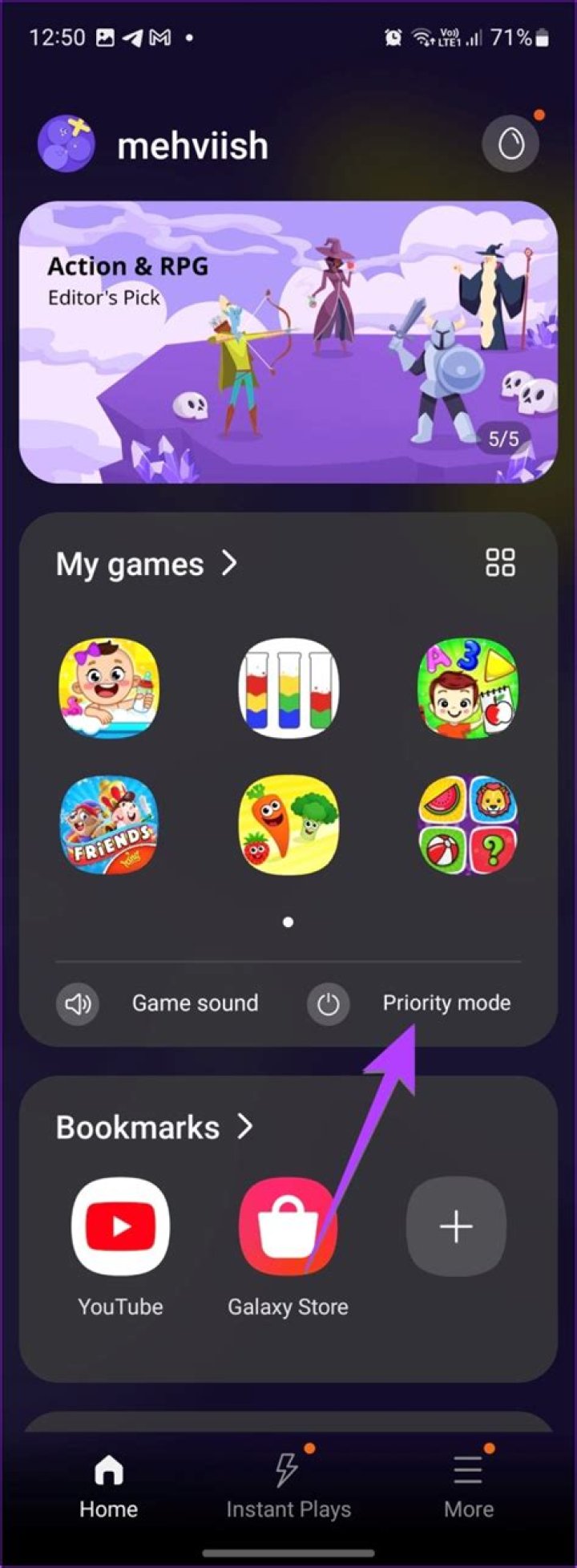Launch the baby bath game
The height and width of the screenshot is (1568, 577).
109,688
